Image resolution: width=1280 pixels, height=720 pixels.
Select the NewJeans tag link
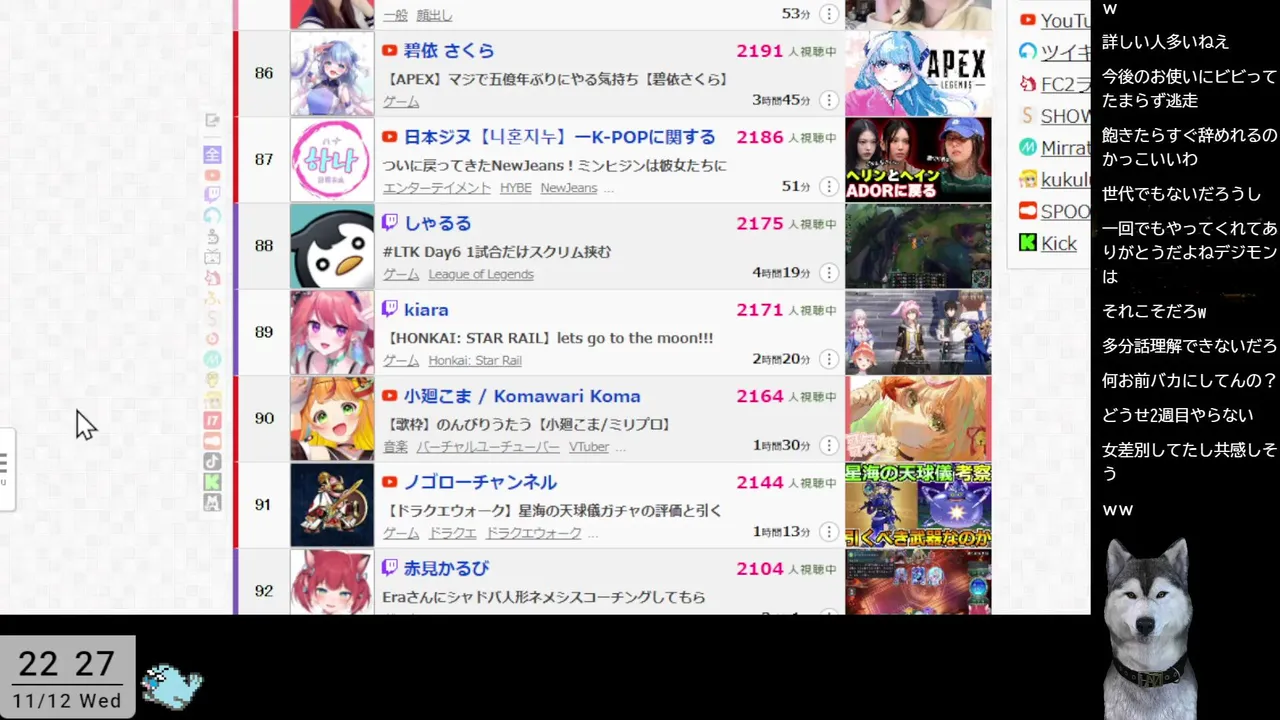568,188
